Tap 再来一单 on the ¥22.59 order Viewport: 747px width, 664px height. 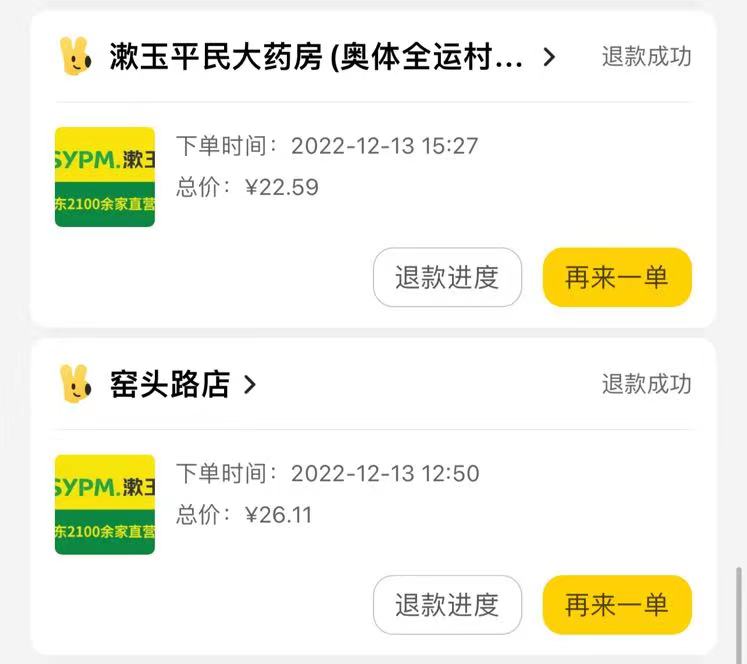tap(617, 277)
